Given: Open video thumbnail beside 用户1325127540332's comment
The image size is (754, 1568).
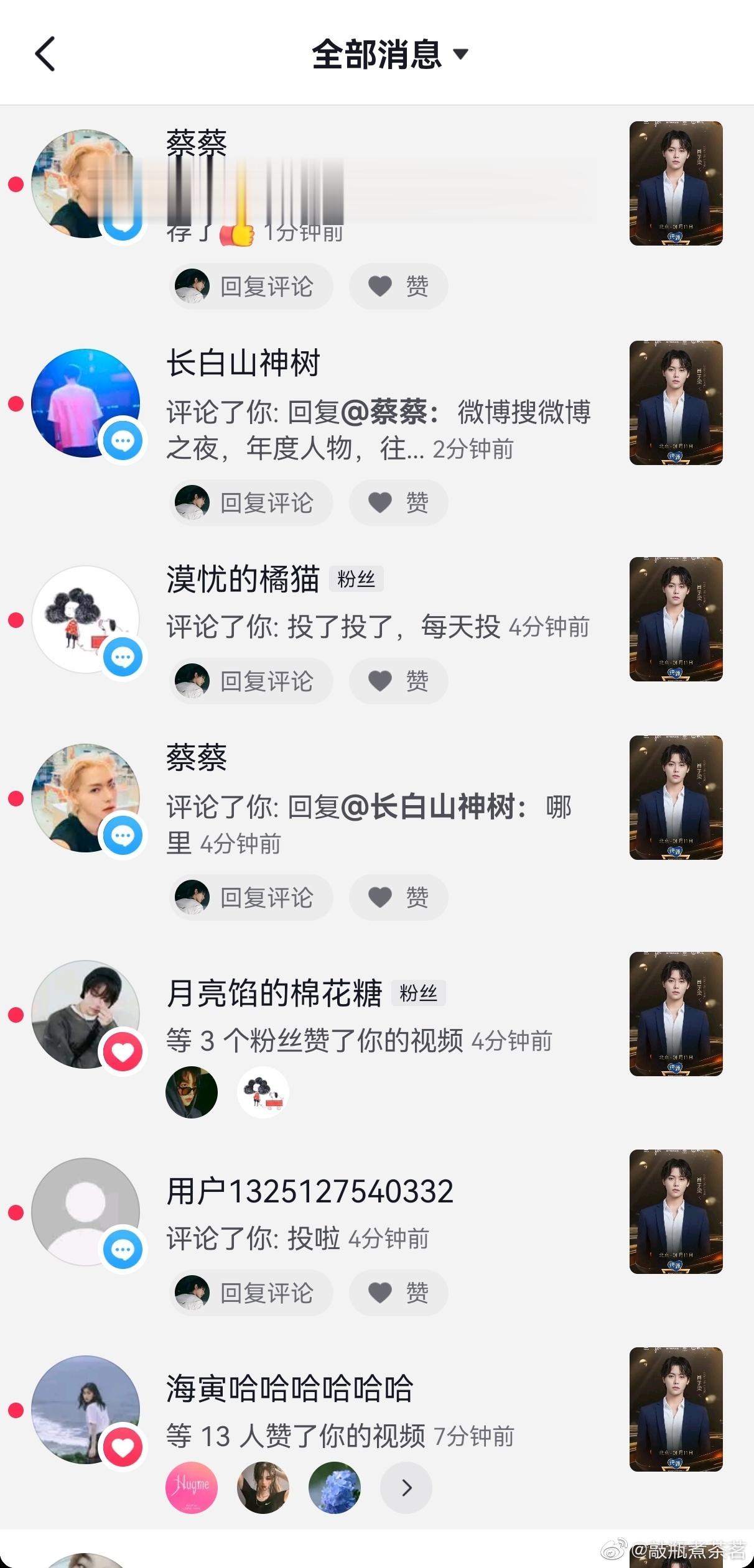Looking at the screenshot, I should [x=676, y=1211].
